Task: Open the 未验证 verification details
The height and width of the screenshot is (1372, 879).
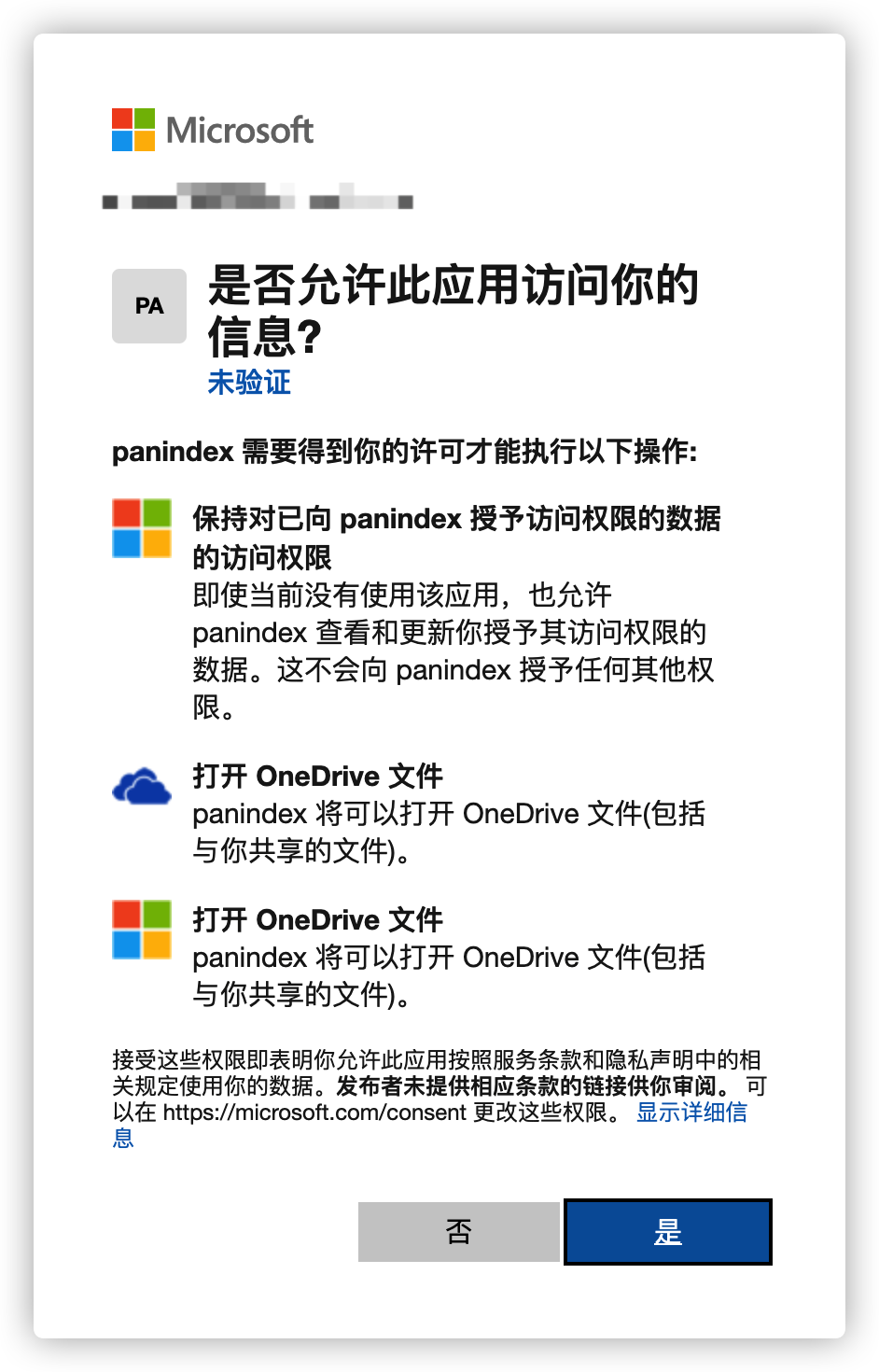Action: click(248, 383)
